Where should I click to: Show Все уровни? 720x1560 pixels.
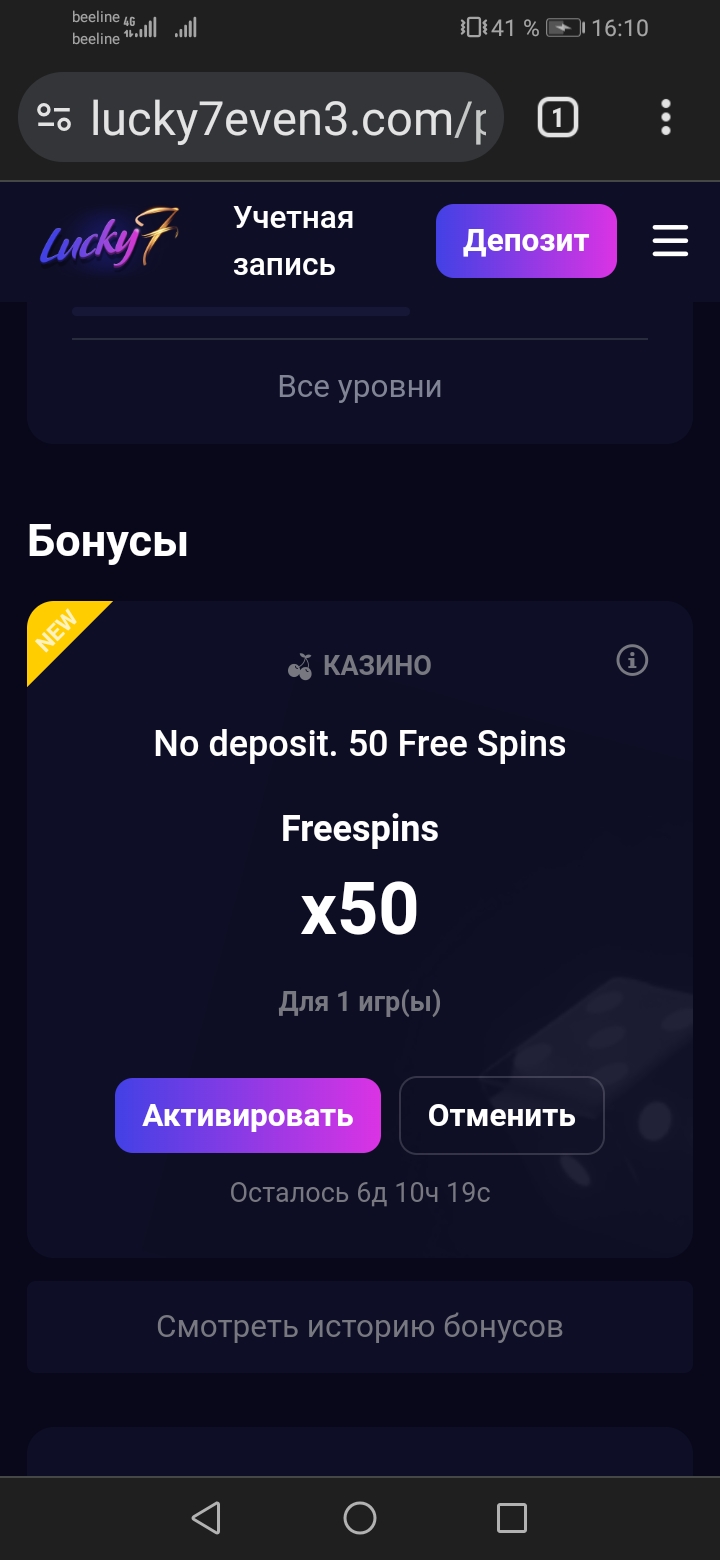click(360, 387)
